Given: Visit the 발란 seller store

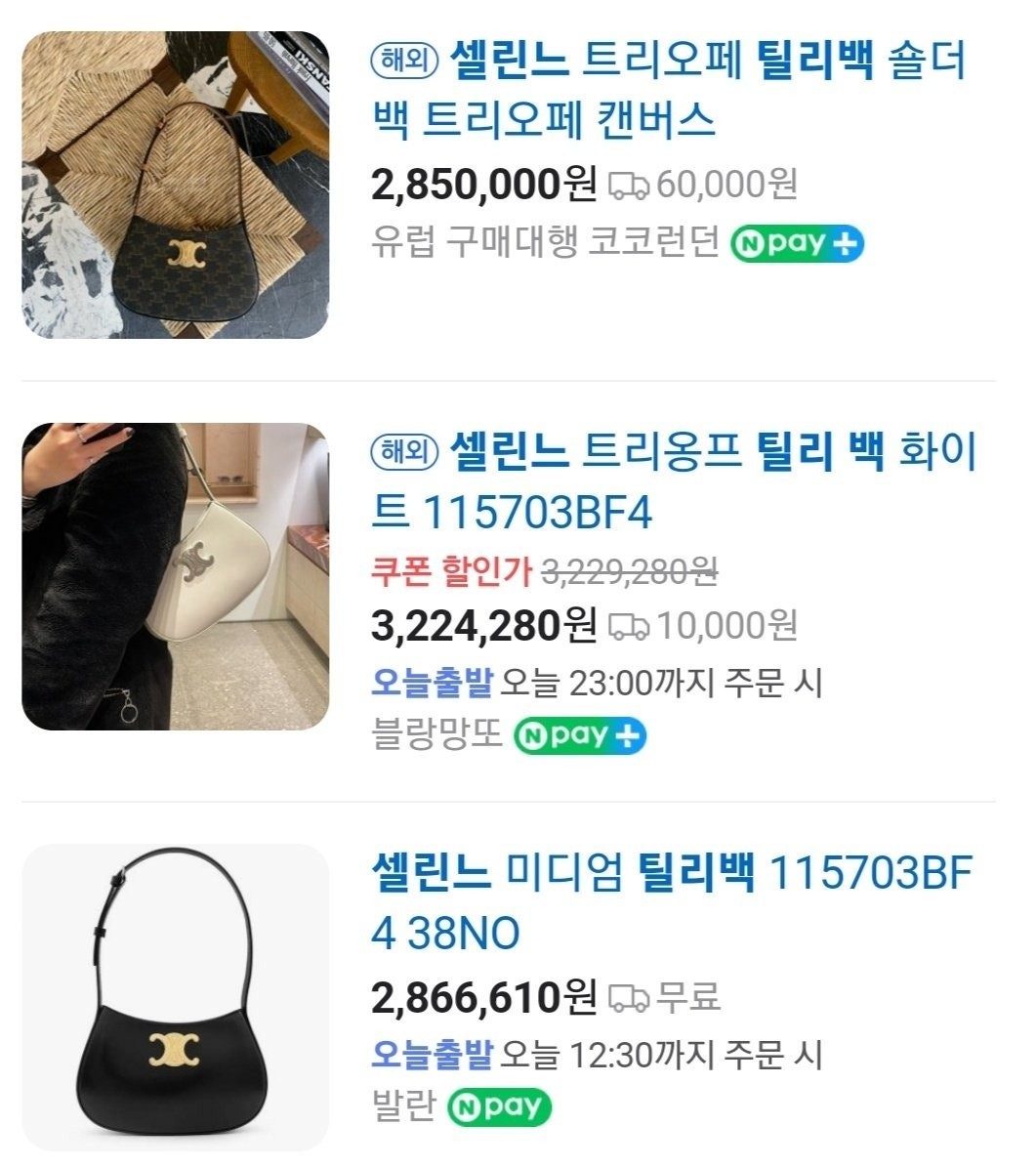Looking at the screenshot, I should tap(402, 1107).
